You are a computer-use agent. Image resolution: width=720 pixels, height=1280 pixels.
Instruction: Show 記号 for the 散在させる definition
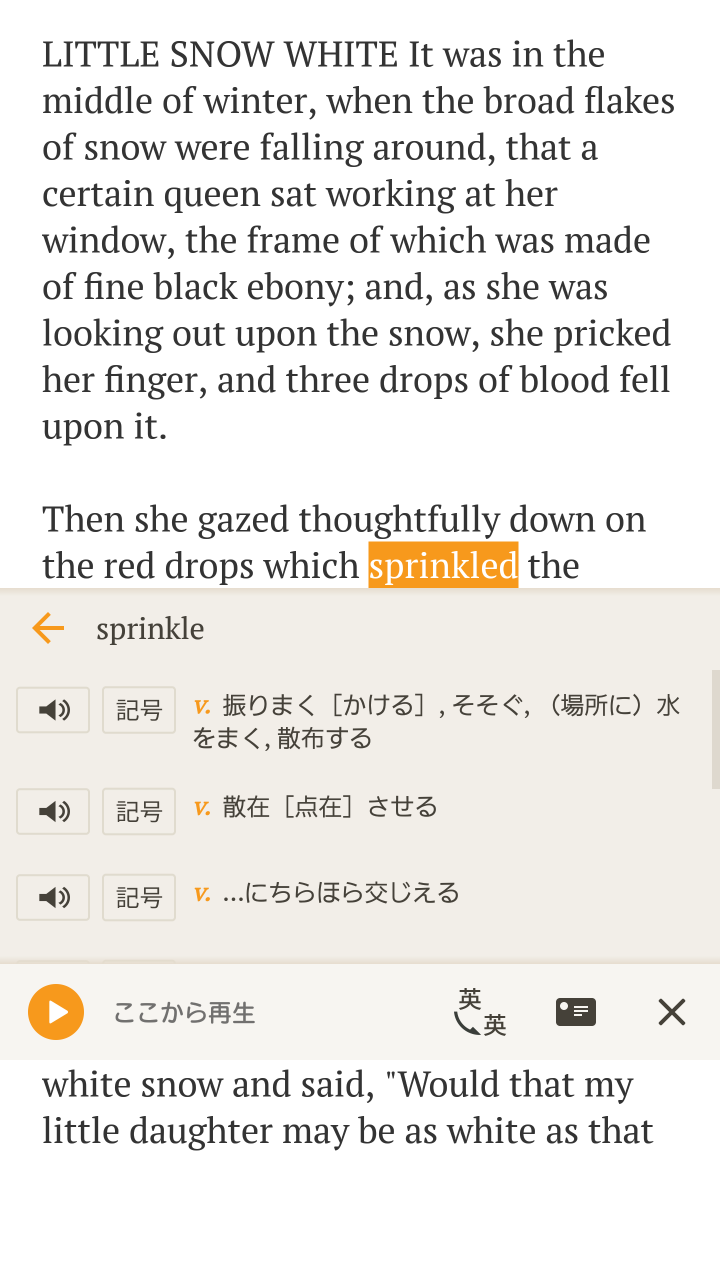[139, 811]
